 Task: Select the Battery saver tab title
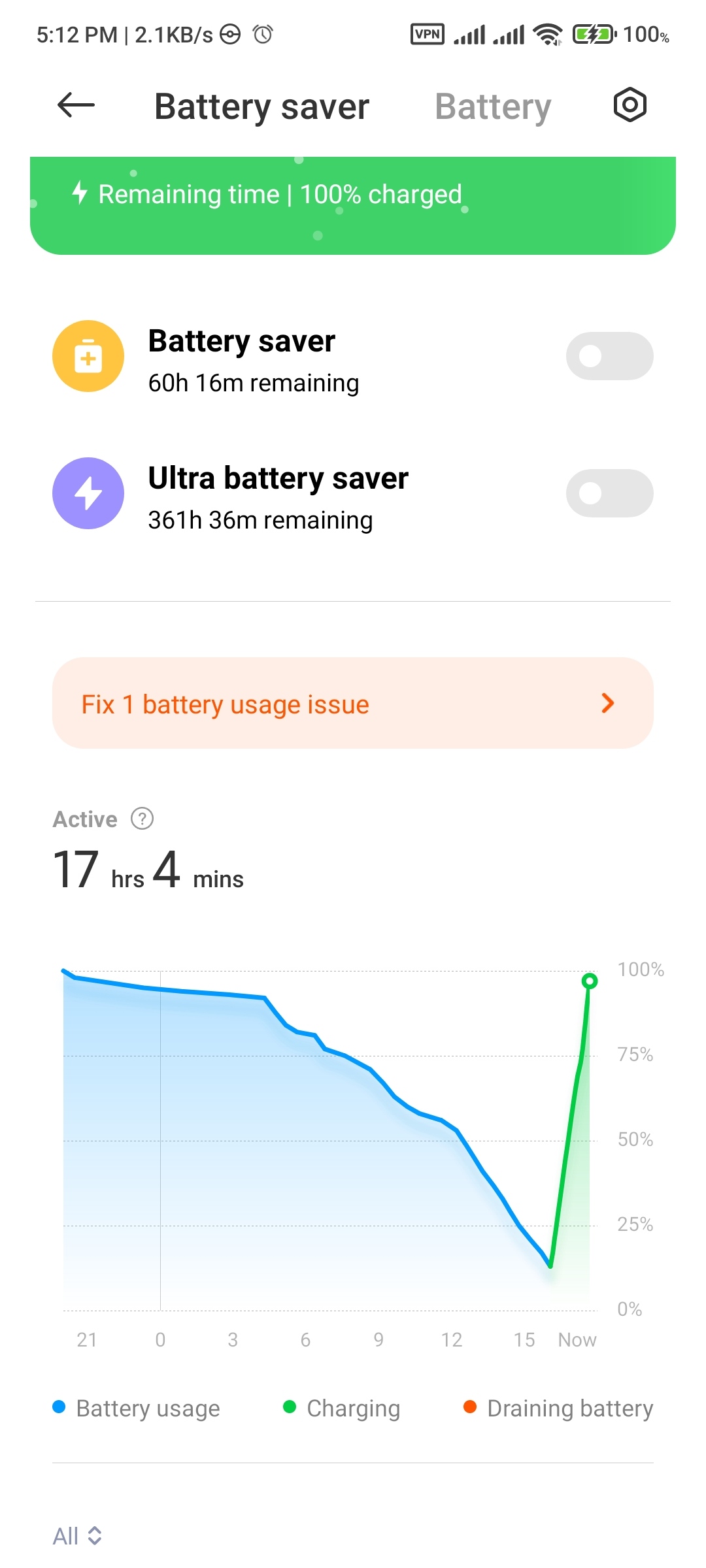coord(261,107)
